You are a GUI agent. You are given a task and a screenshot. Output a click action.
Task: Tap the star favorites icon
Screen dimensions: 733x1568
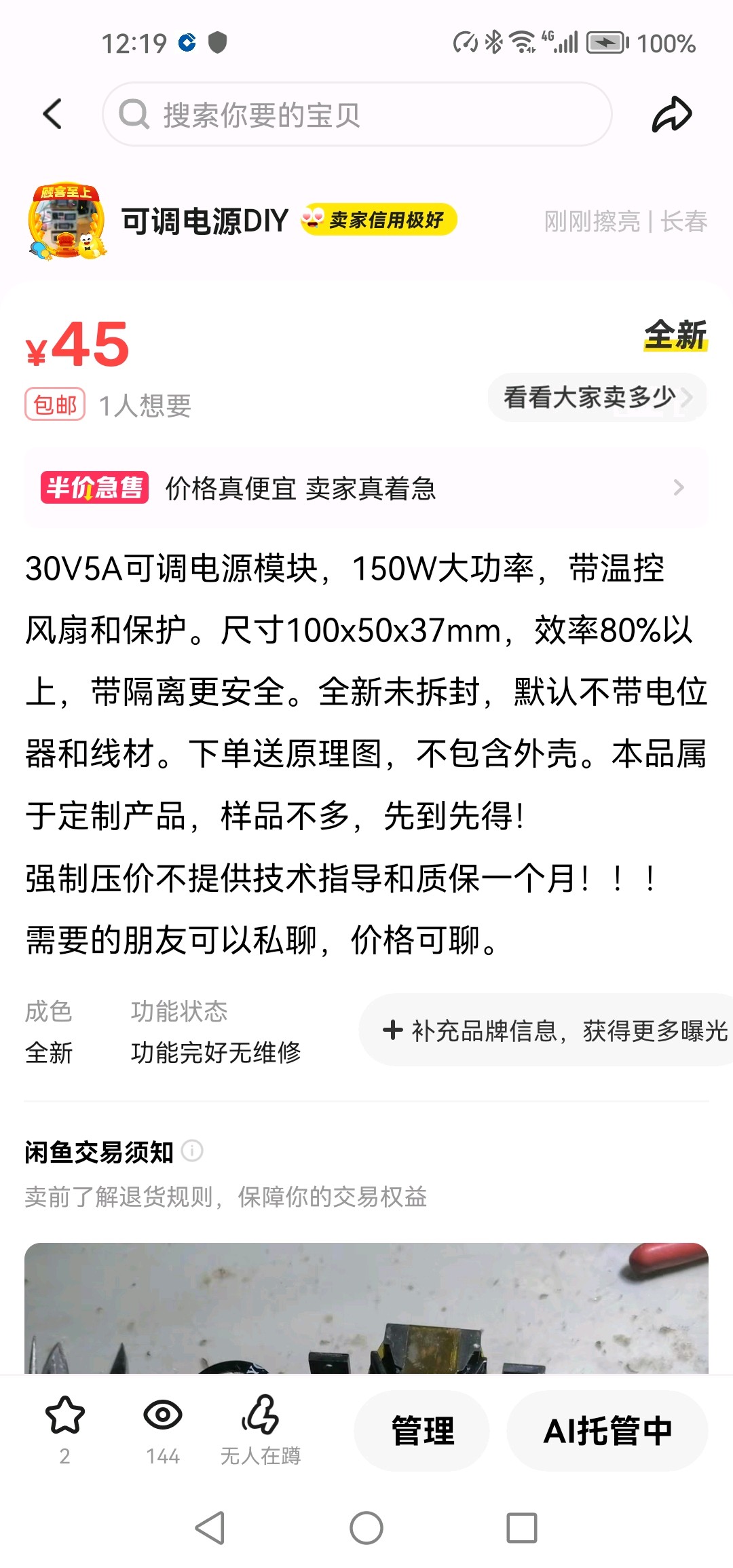pos(64,1416)
